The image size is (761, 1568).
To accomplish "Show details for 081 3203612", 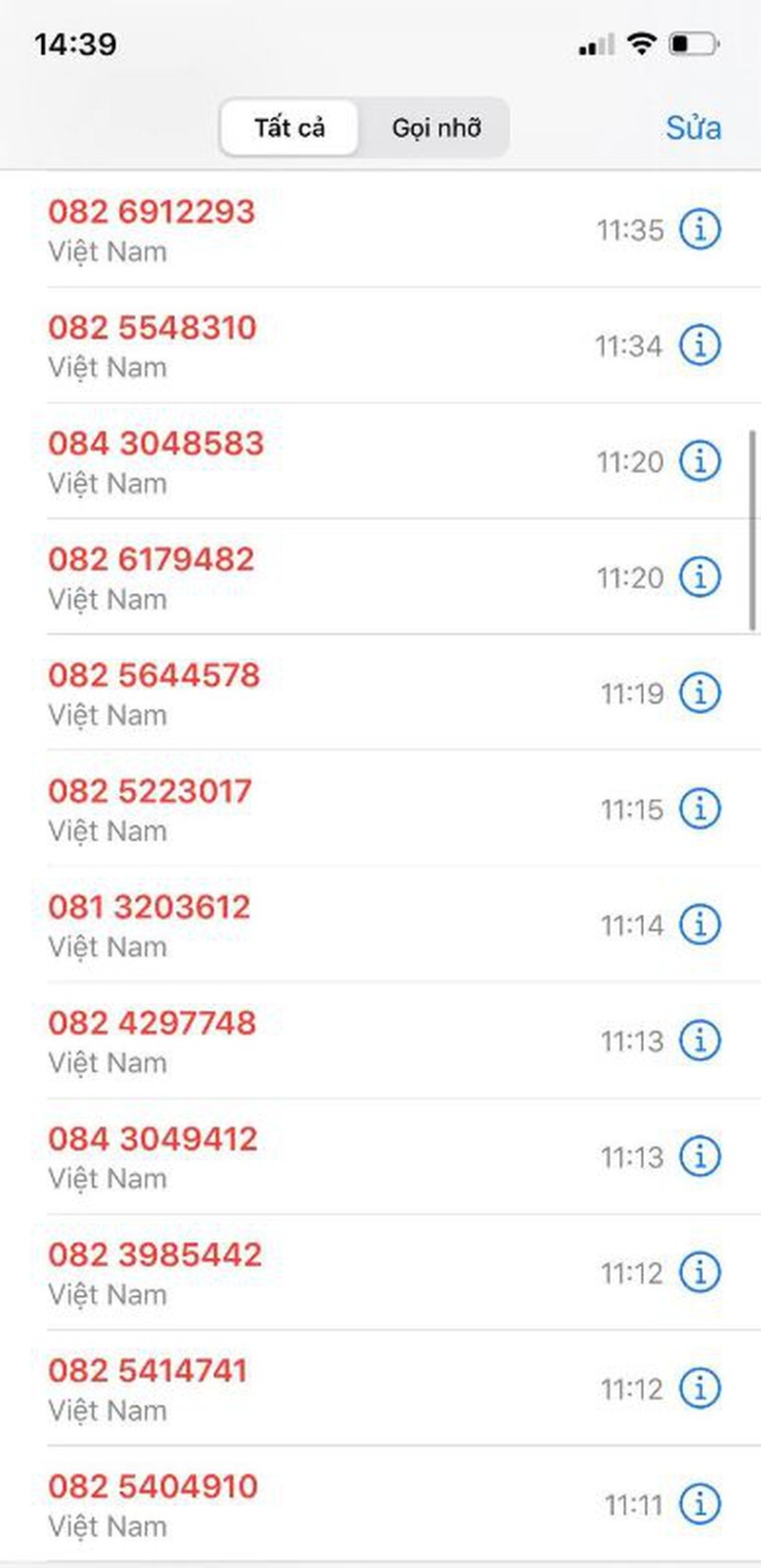I will (700, 925).
